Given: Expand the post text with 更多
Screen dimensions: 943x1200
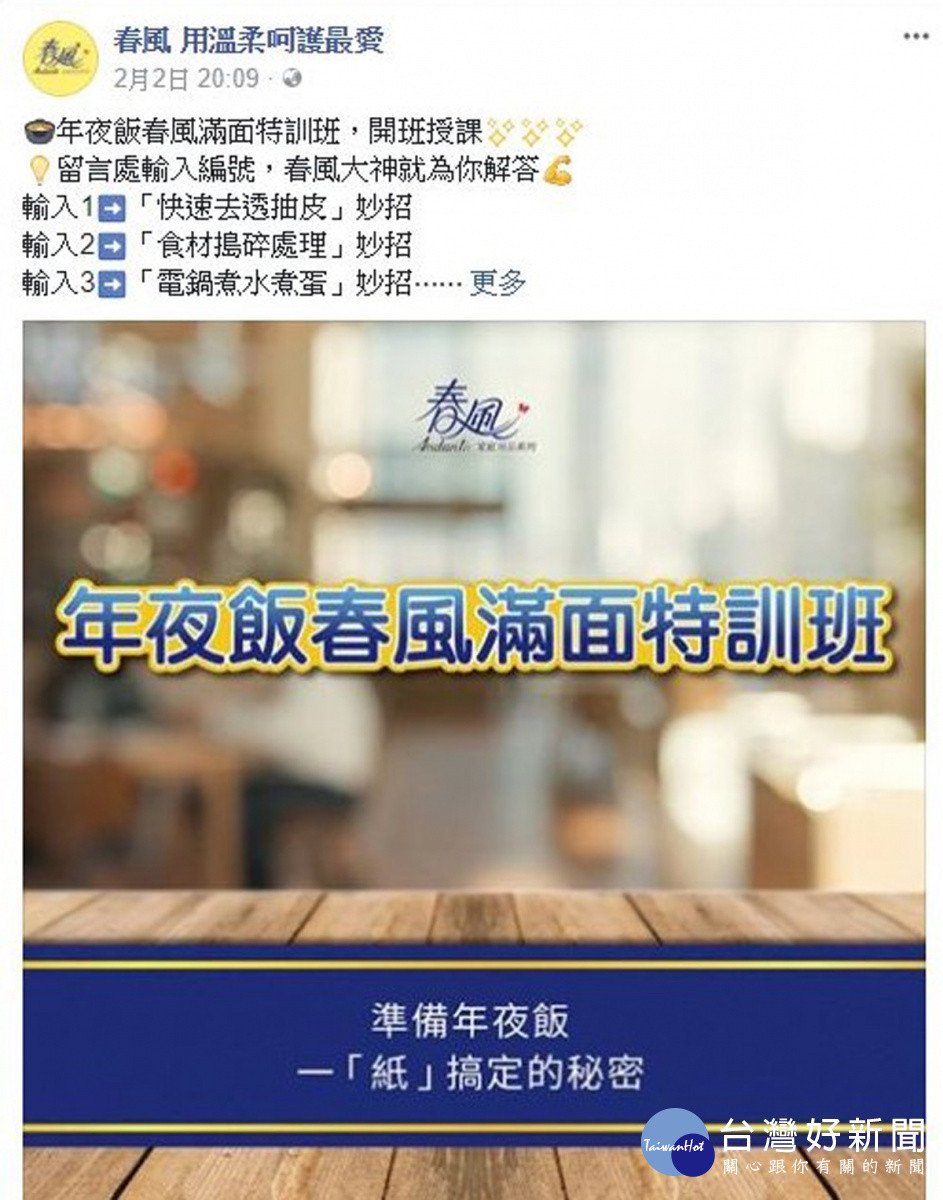Looking at the screenshot, I should pos(498,283).
